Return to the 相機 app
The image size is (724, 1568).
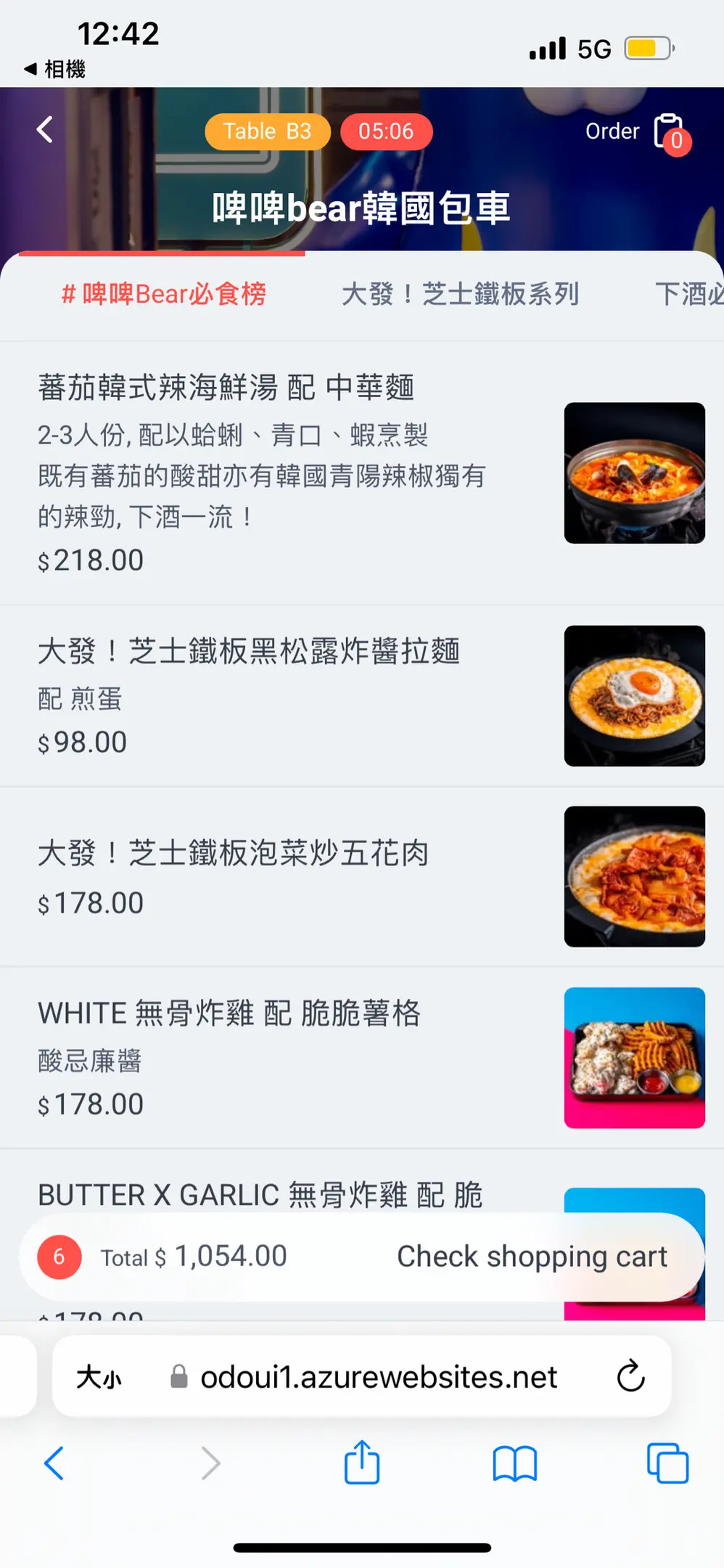[x=55, y=69]
